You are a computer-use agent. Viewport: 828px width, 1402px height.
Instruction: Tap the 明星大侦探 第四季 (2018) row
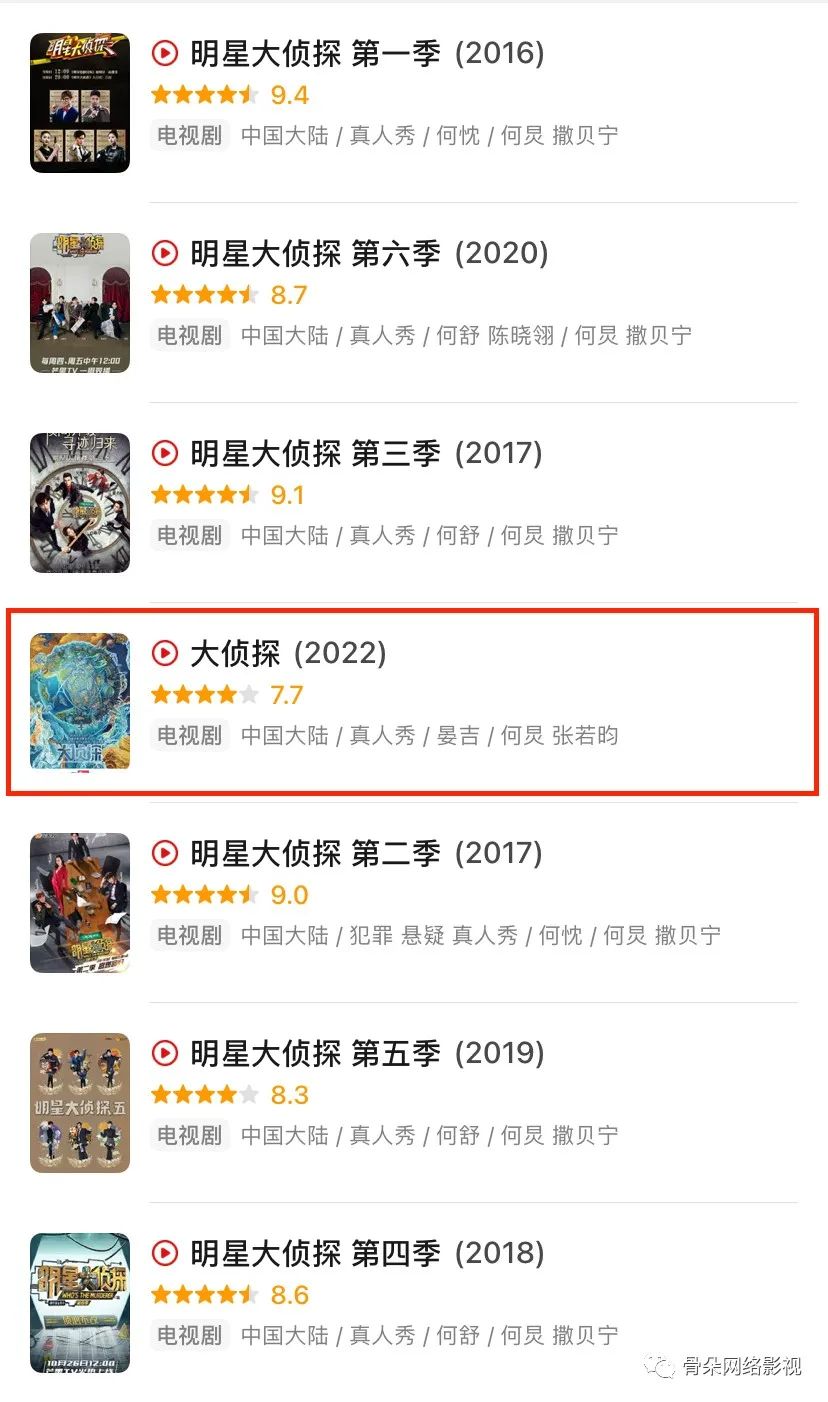[x=366, y=1254]
